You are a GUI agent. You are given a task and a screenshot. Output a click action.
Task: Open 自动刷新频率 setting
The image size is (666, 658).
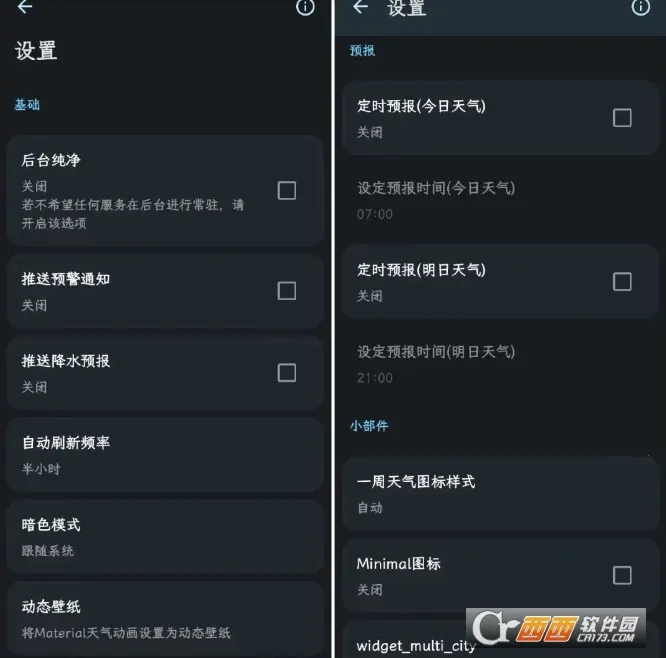pos(165,454)
